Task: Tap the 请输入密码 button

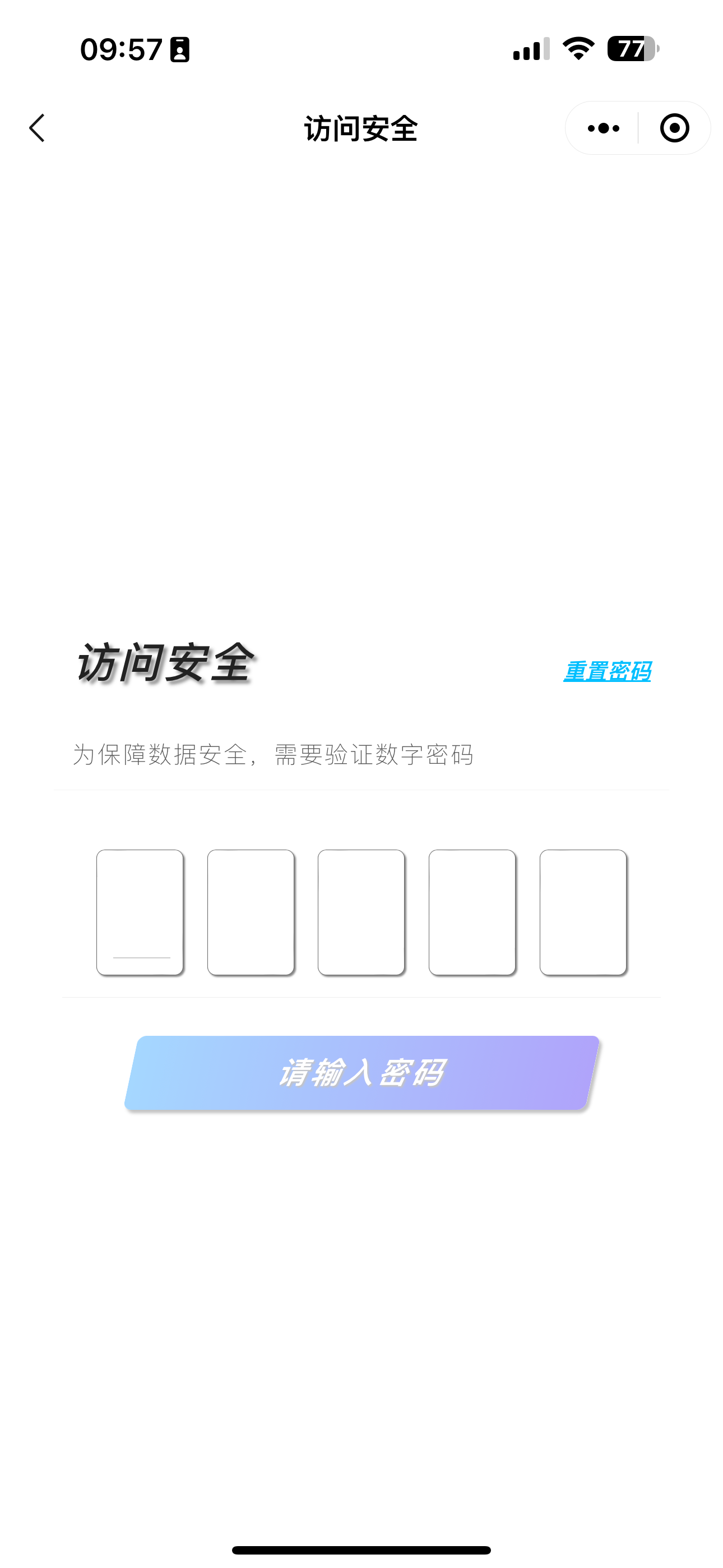Action: (x=361, y=1072)
